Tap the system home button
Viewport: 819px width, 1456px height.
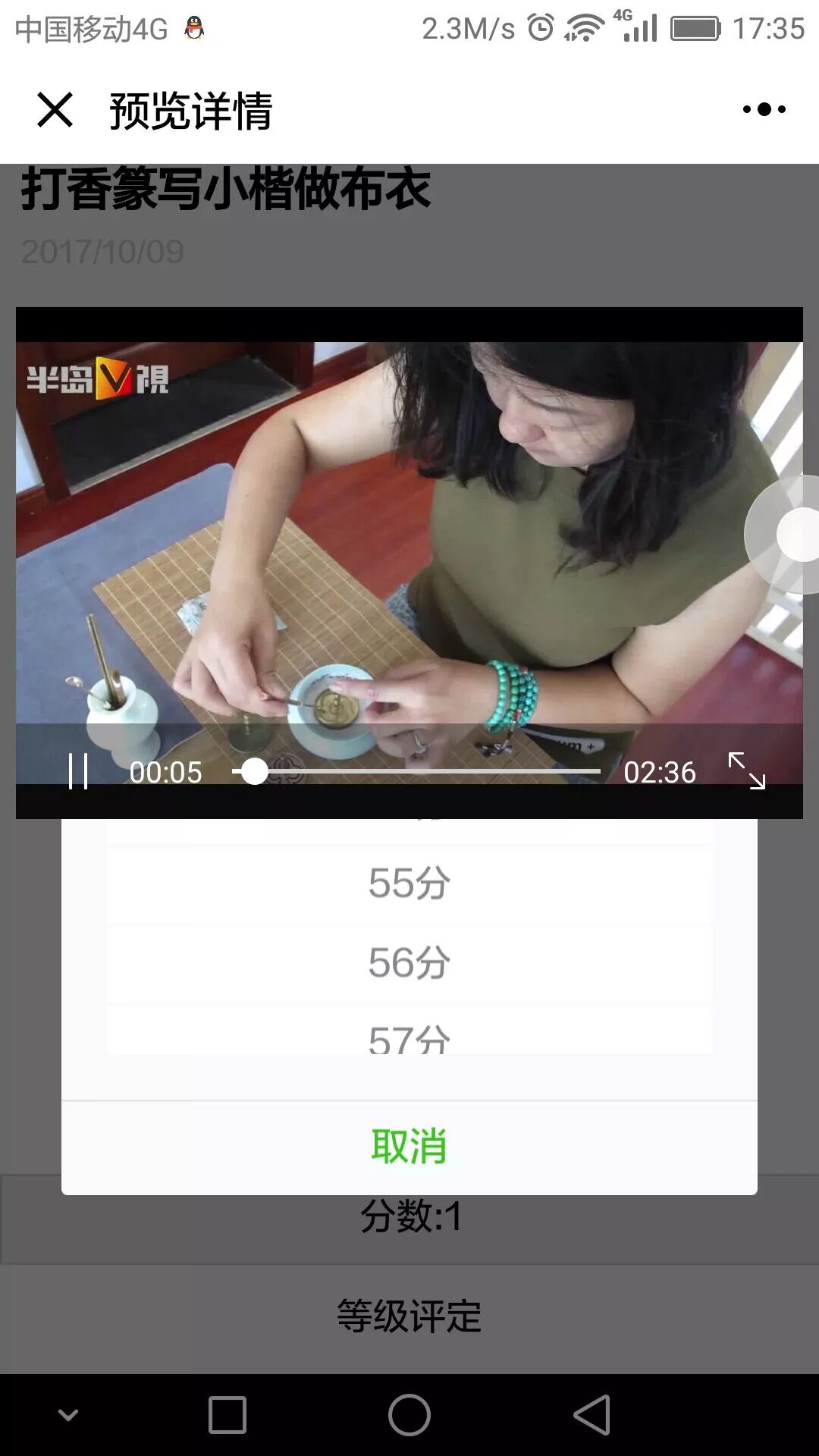pyautogui.click(x=409, y=1415)
